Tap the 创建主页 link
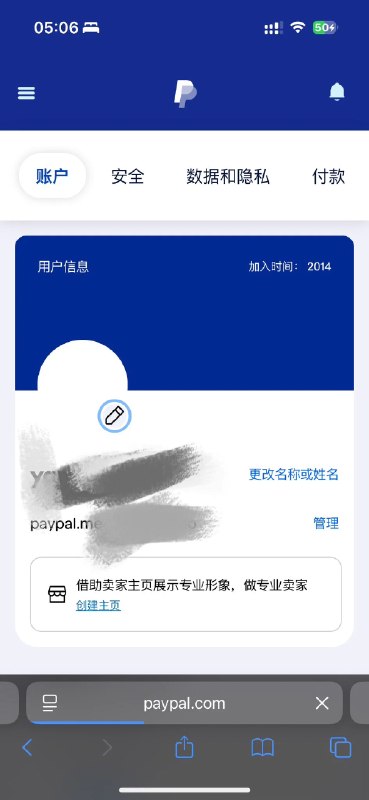369x800 pixels. pos(99,606)
